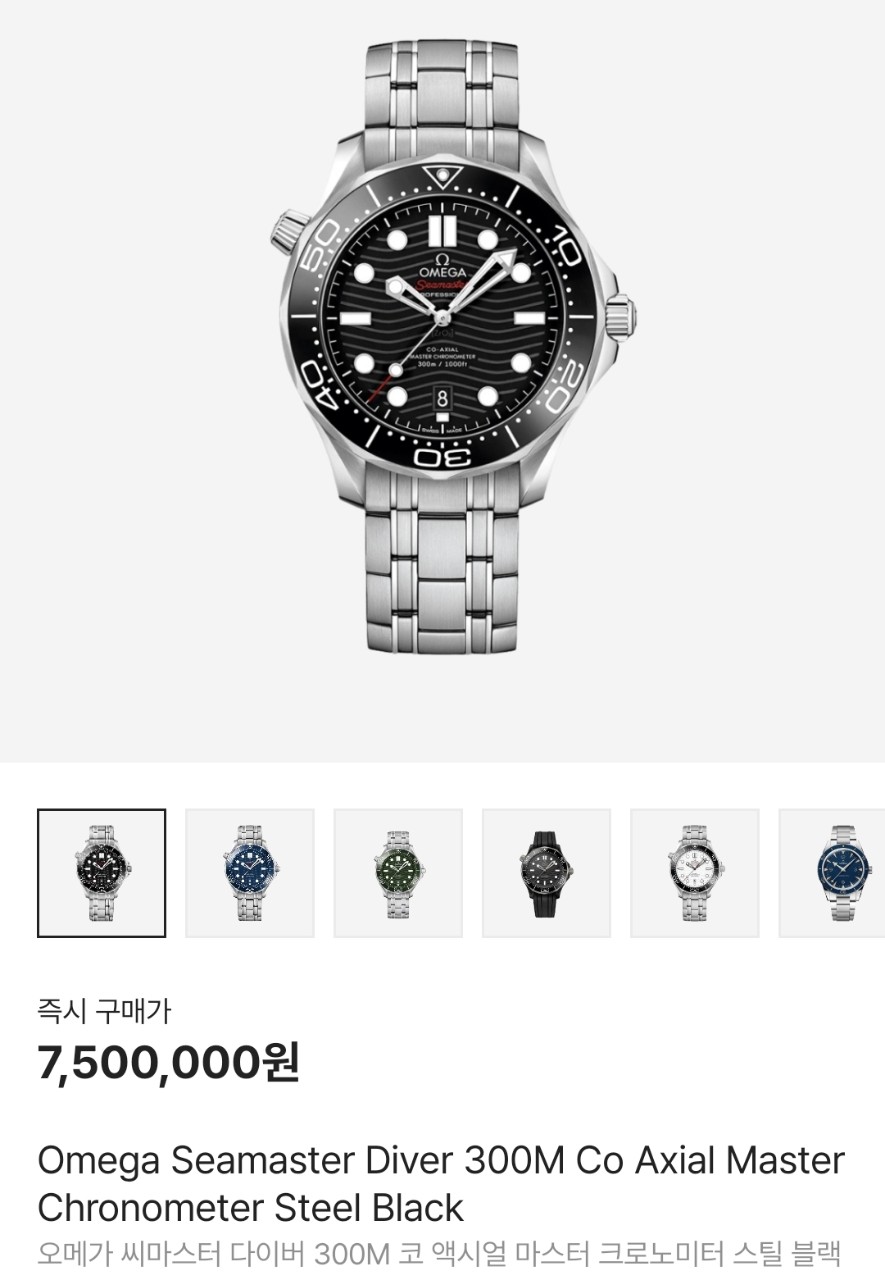The height and width of the screenshot is (1280, 885).
Task: Select the black rubber strap watch thumbnail
Action: (546, 873)
